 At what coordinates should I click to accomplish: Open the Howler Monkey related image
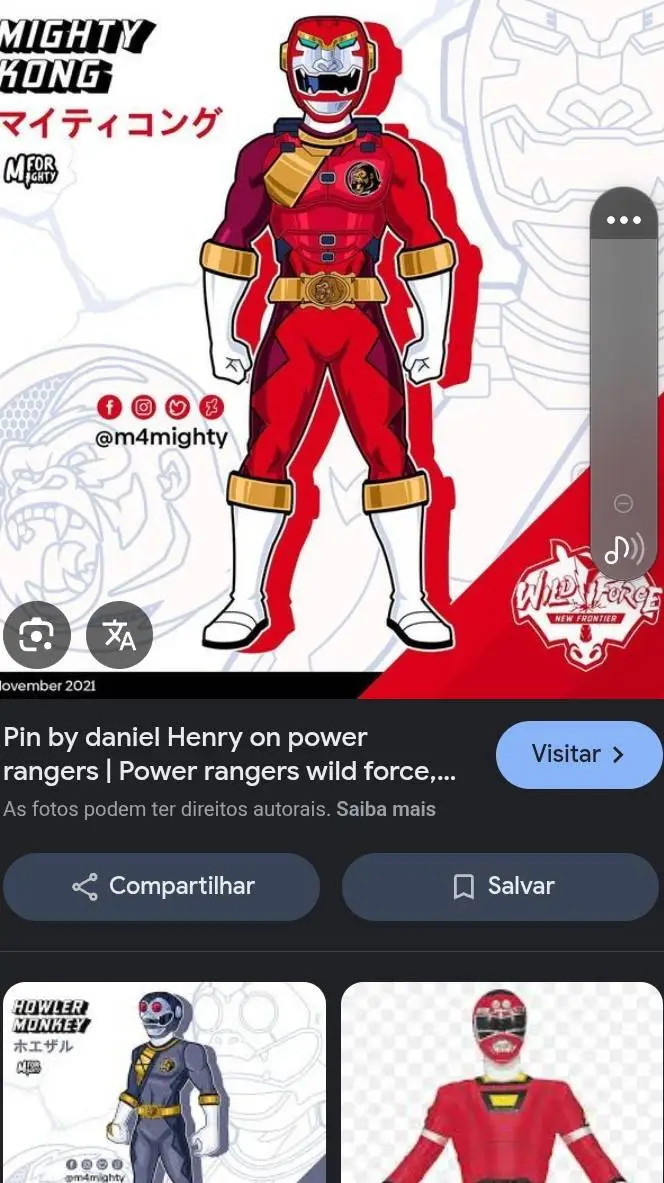tap(164, 1082)
